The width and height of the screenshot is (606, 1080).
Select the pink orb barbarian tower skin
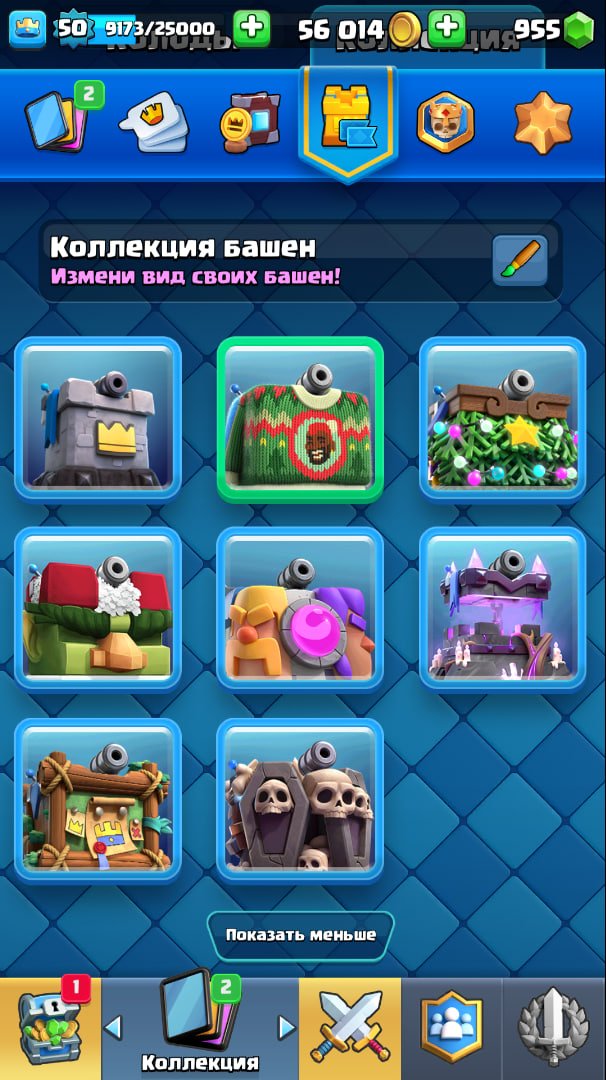[300, 608]
